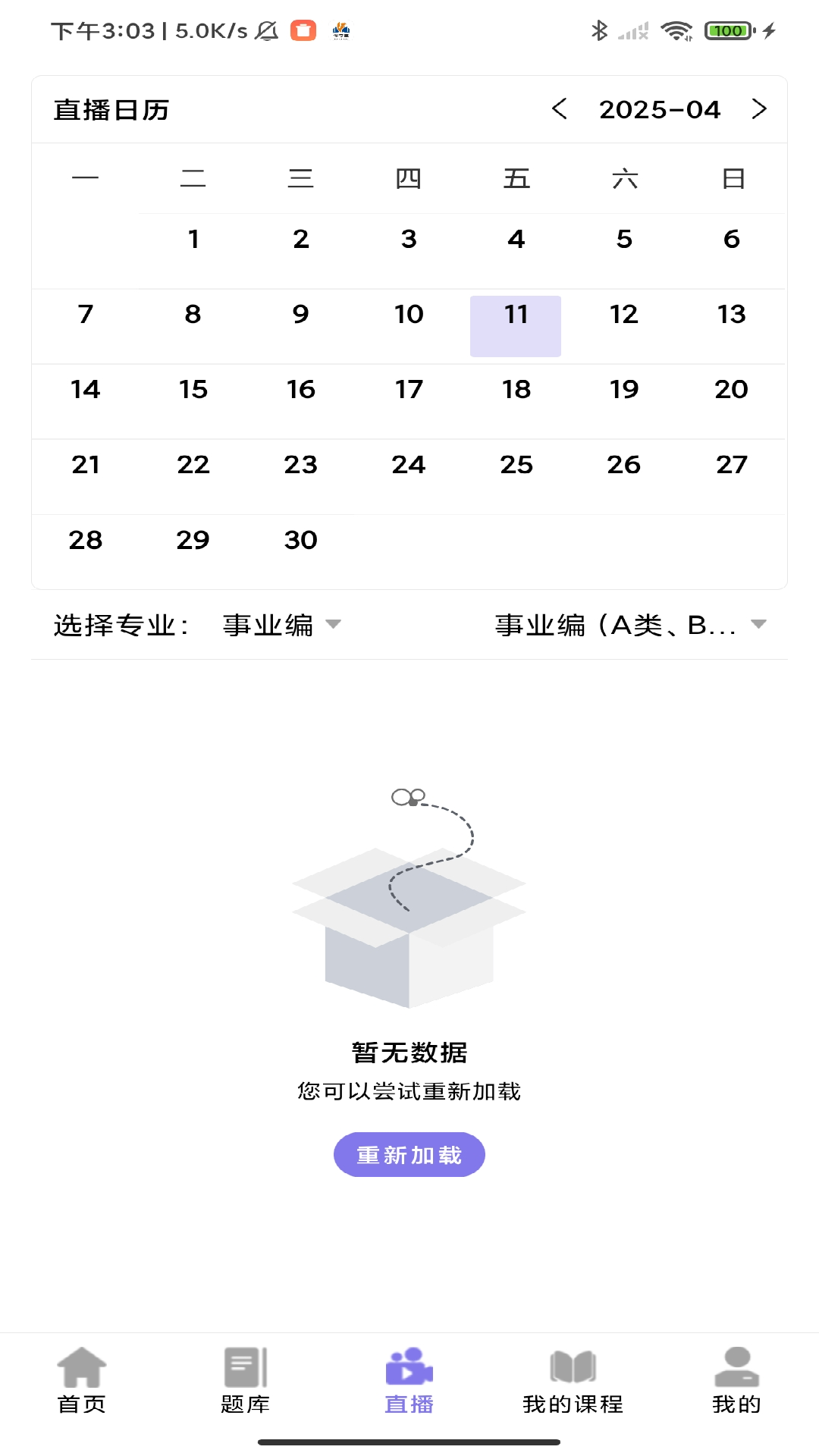This screenshot has width=819, height=1456.
Task: Select date 1 on the calendar
Action: click(193, 239)
